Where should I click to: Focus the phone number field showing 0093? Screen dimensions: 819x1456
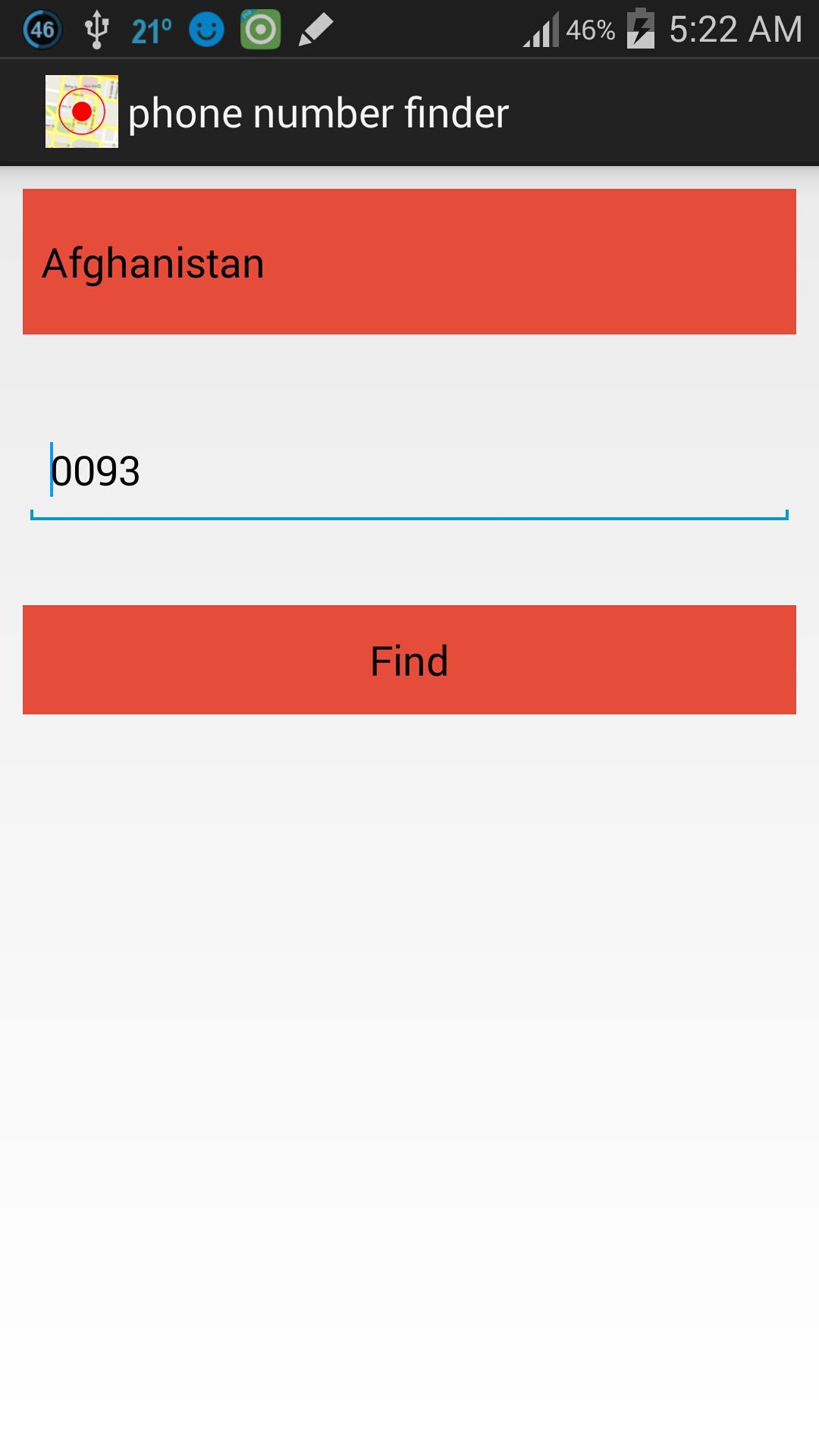tap(409, 472)
